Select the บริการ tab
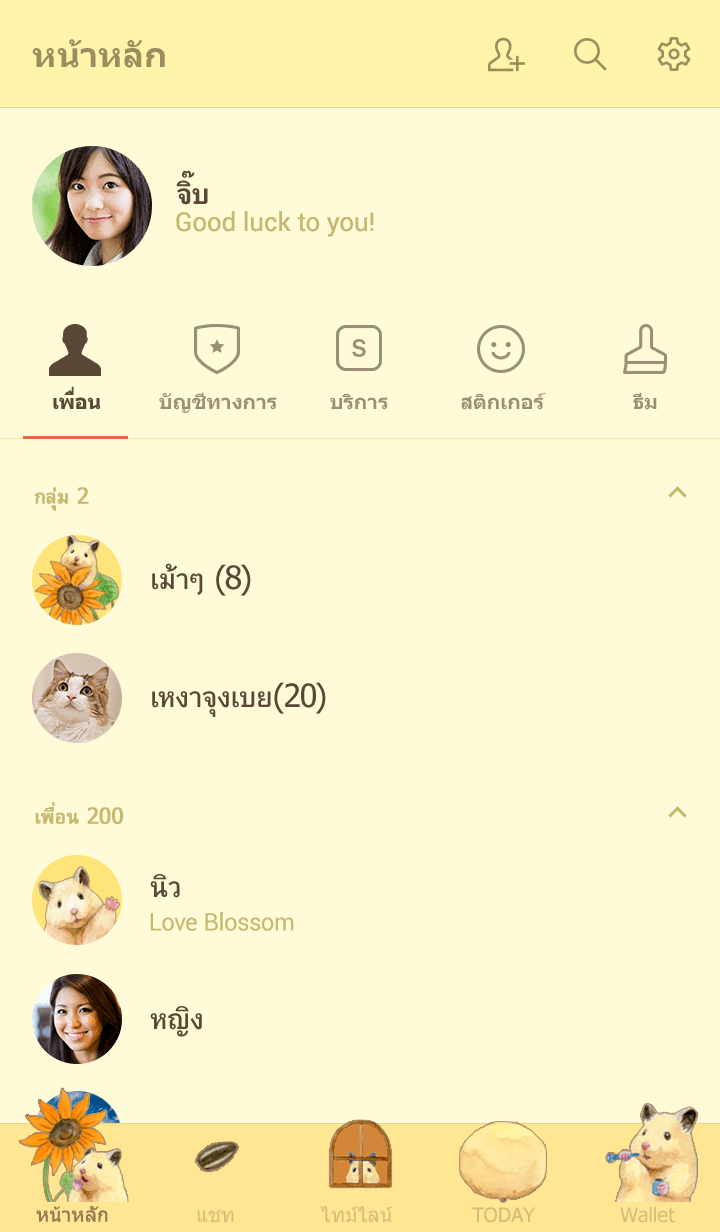 coord(359,369)
